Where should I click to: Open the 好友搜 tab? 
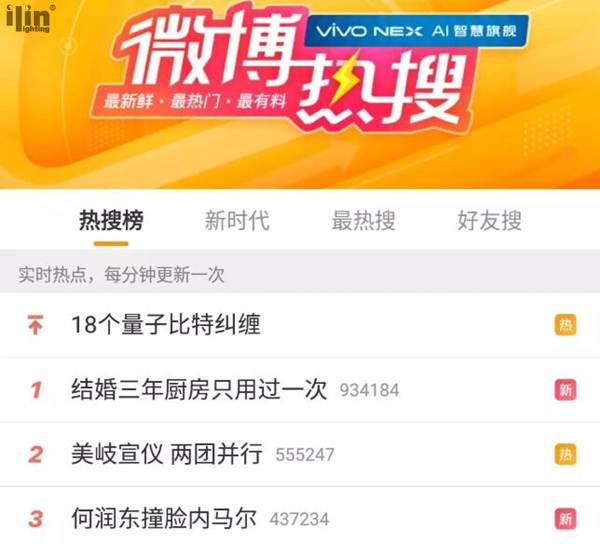click(489, 221)
